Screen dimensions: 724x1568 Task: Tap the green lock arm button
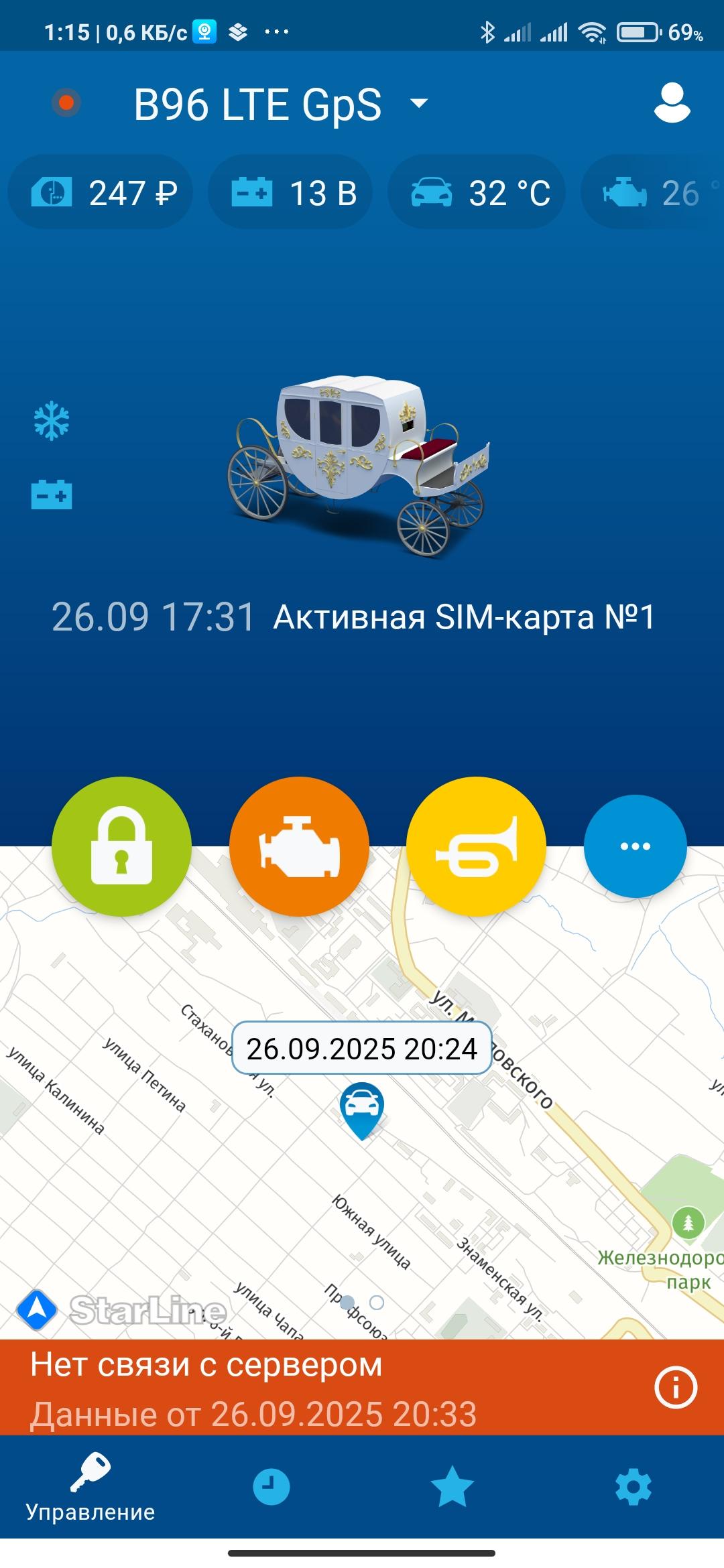coord(121,846)
